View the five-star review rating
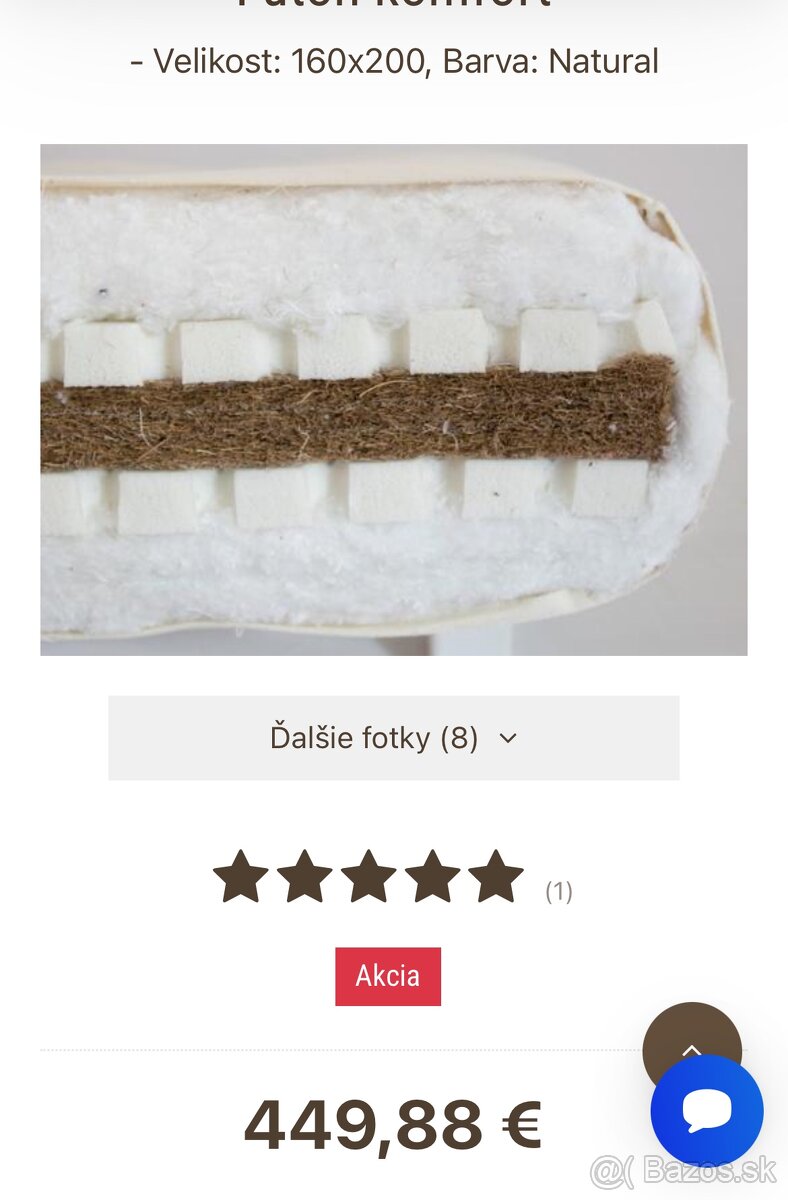 click(368, 877)
